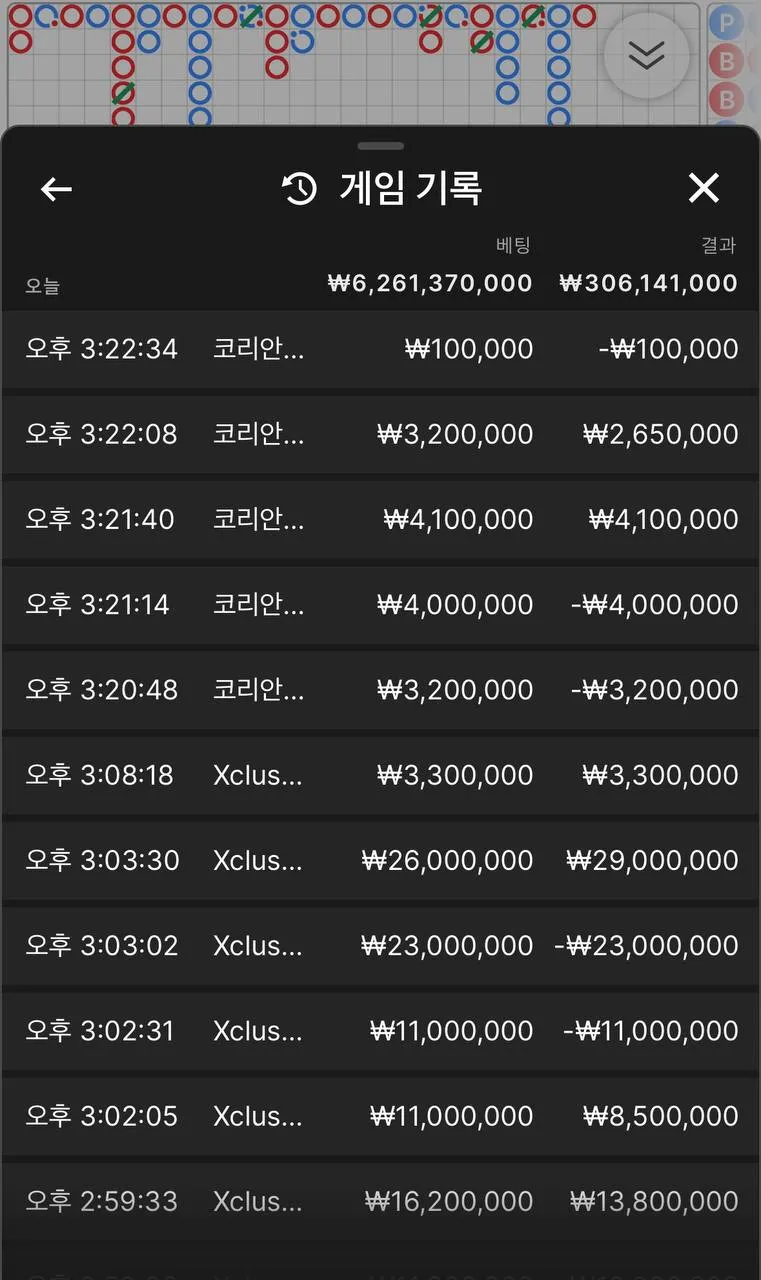Select the 오후 3:08:18 Xclusive record

[380, 775]
